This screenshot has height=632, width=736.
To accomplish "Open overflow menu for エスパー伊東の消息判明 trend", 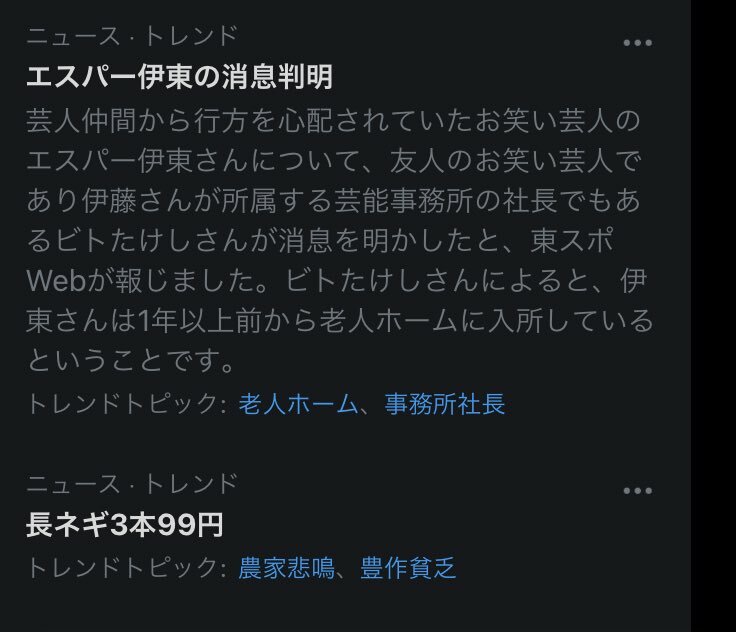I will point(637,43).
